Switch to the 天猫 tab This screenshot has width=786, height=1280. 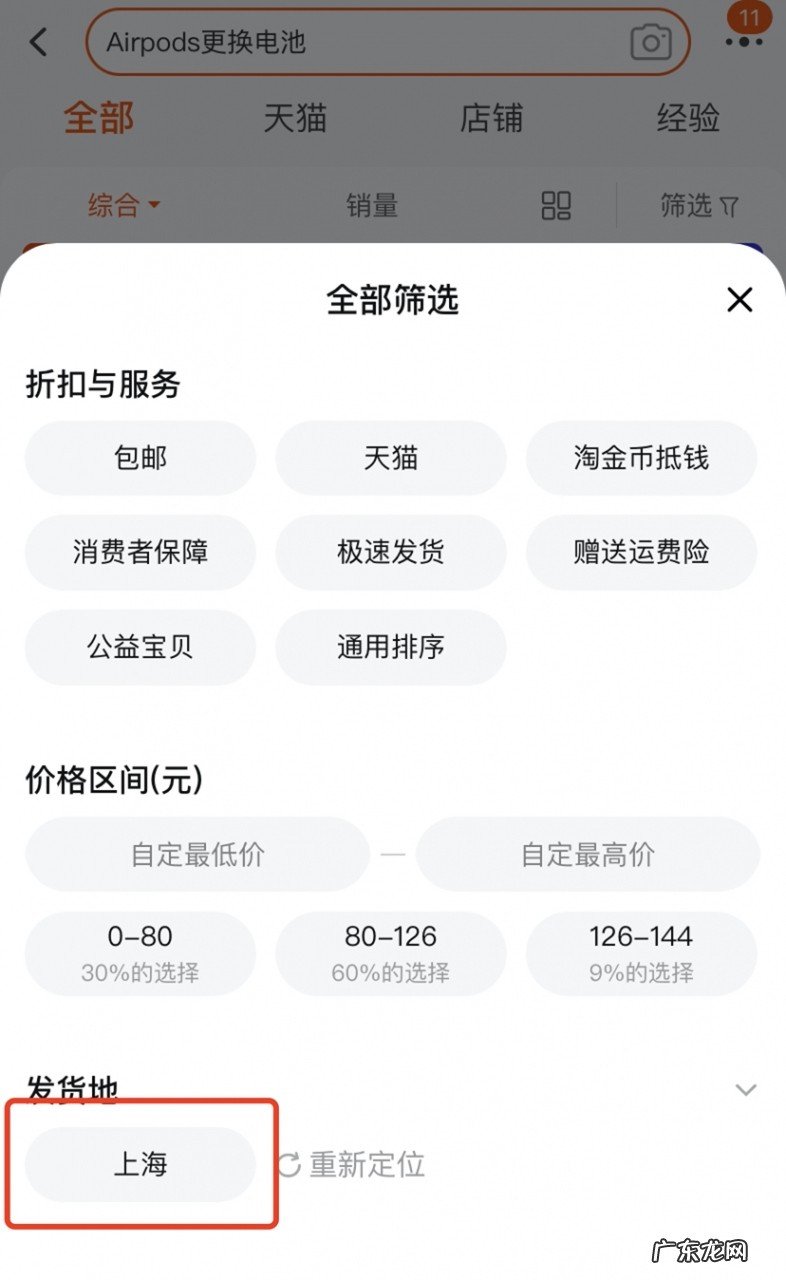[295, 119]
